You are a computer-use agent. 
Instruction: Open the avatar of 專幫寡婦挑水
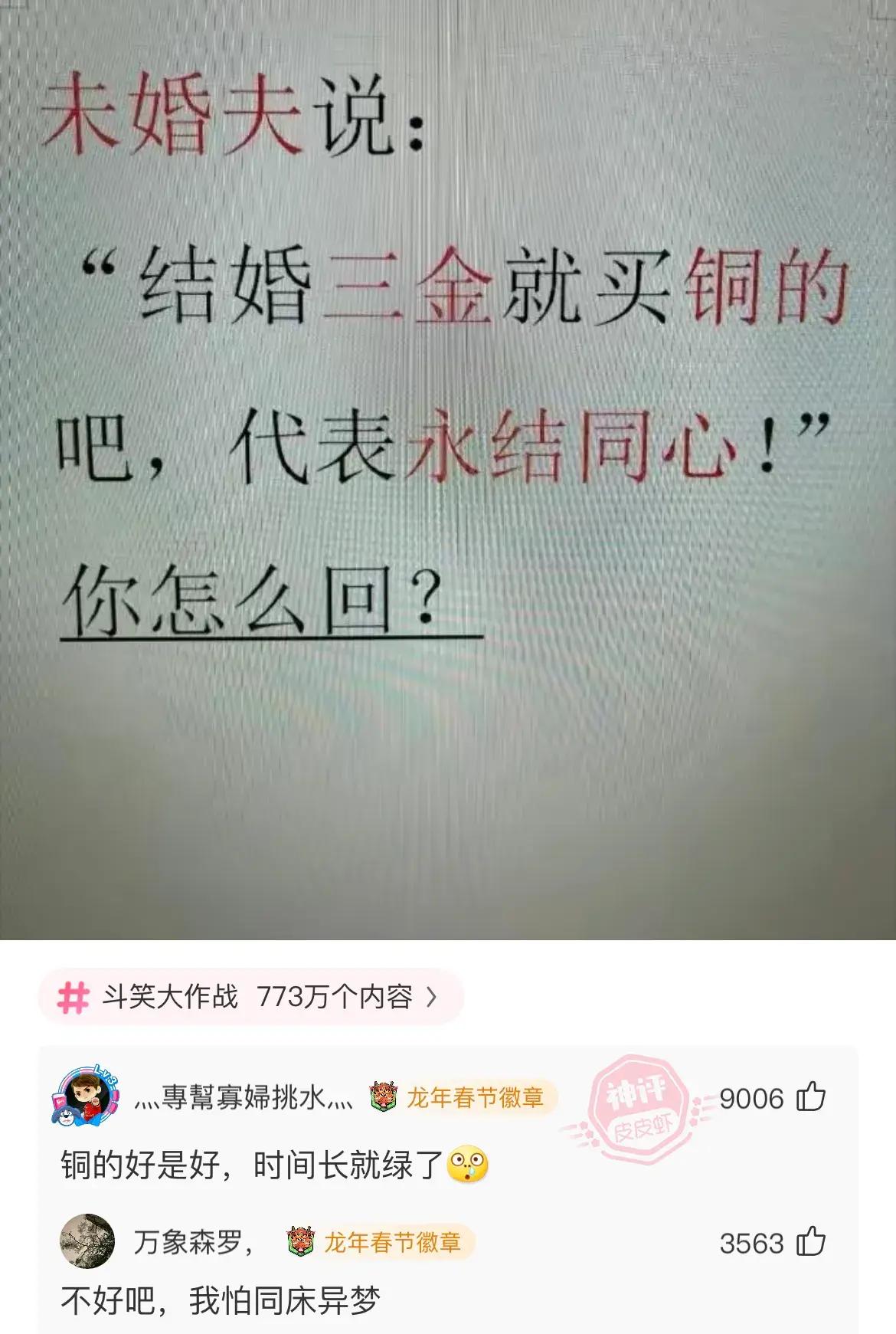(x=87, y=1098)
